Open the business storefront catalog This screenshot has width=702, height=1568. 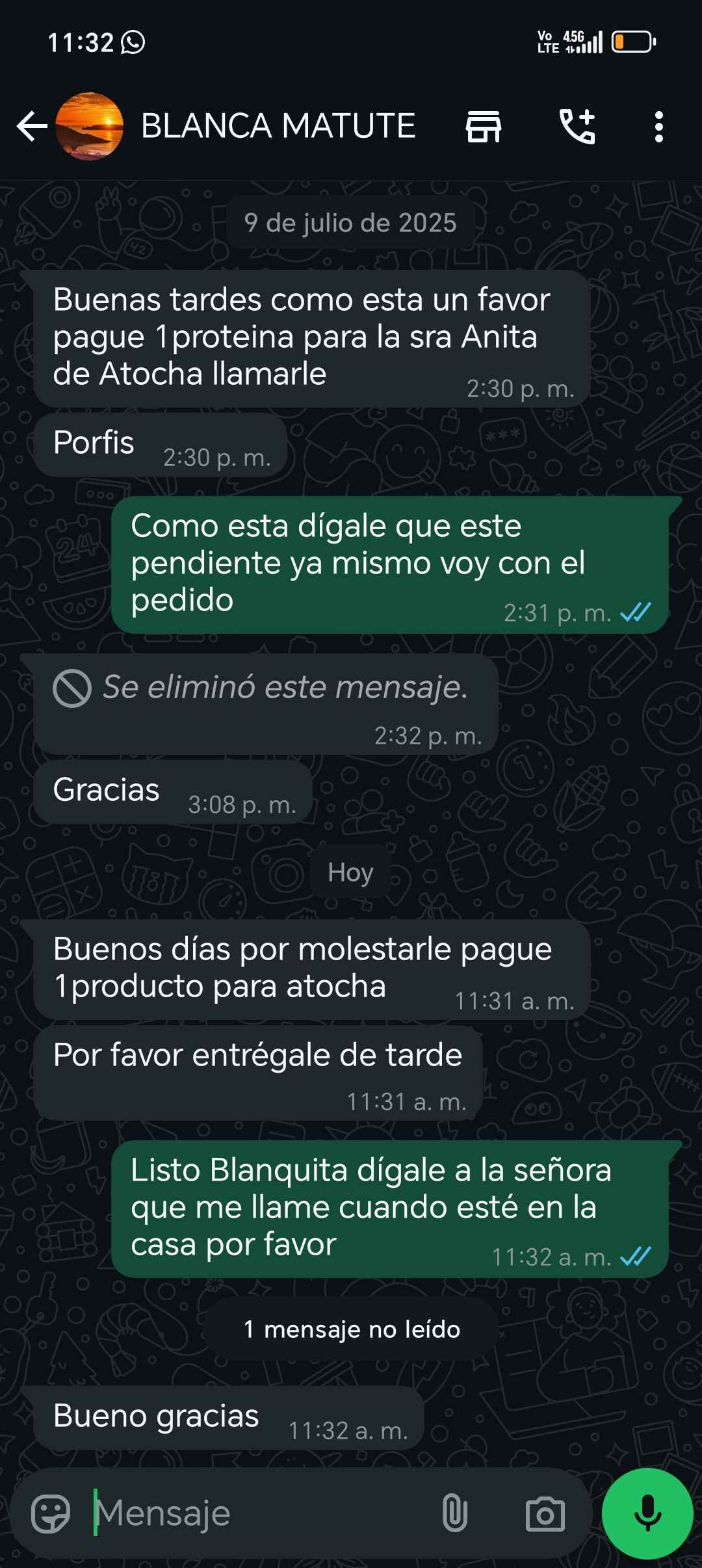(484, 126)
